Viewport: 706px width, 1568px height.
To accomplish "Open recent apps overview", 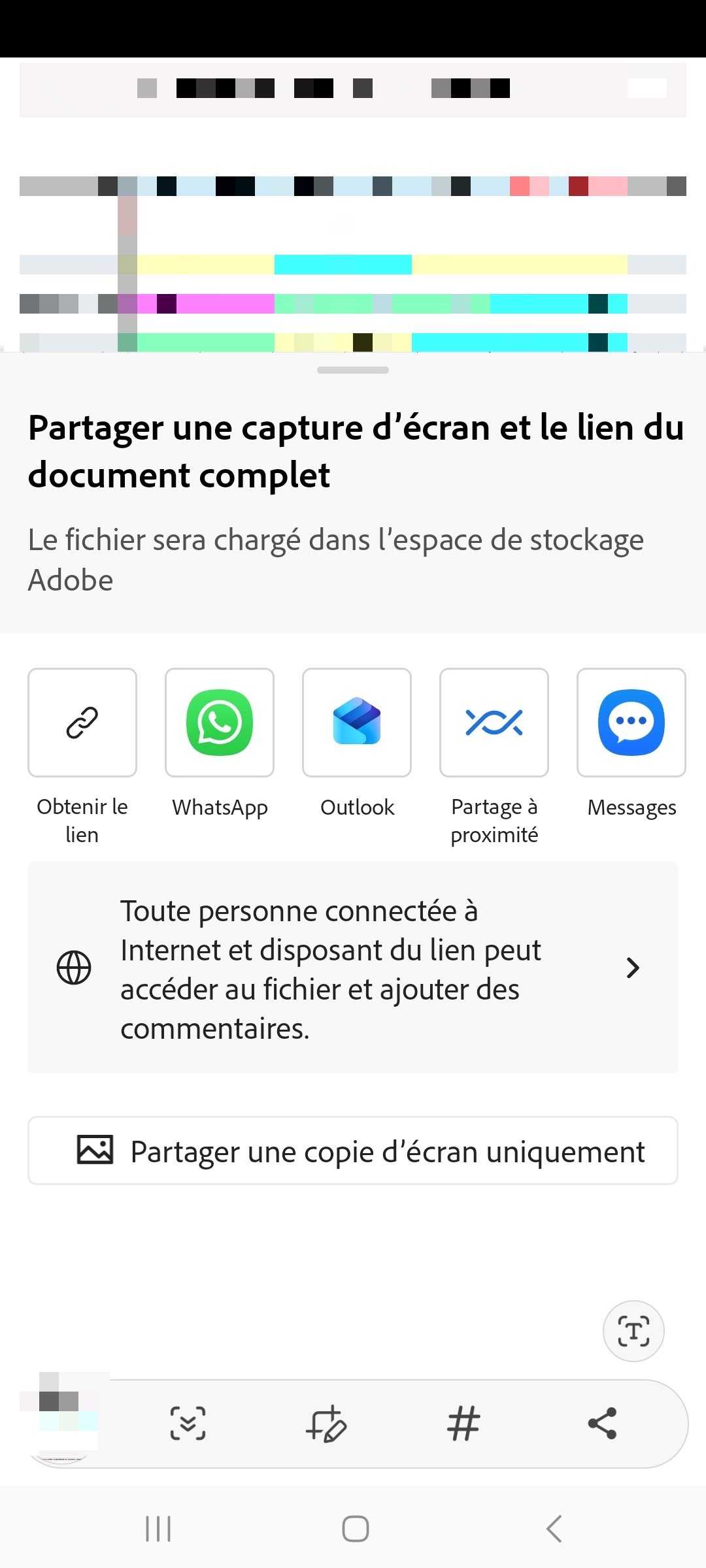I will 158,1529.
